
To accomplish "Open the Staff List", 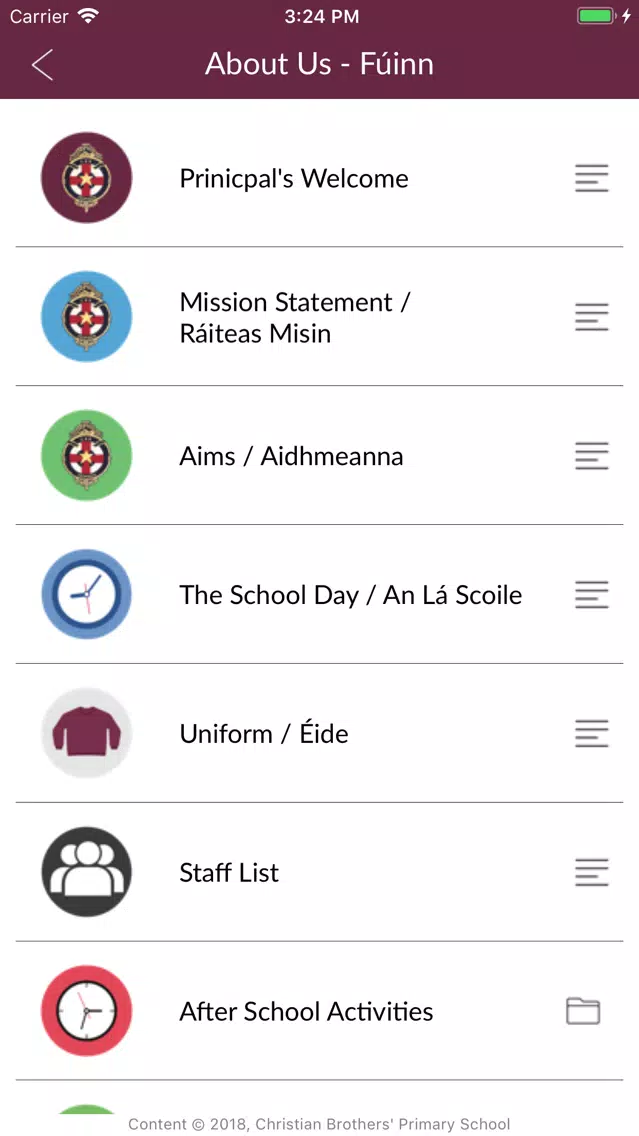I will pos(320,872).
